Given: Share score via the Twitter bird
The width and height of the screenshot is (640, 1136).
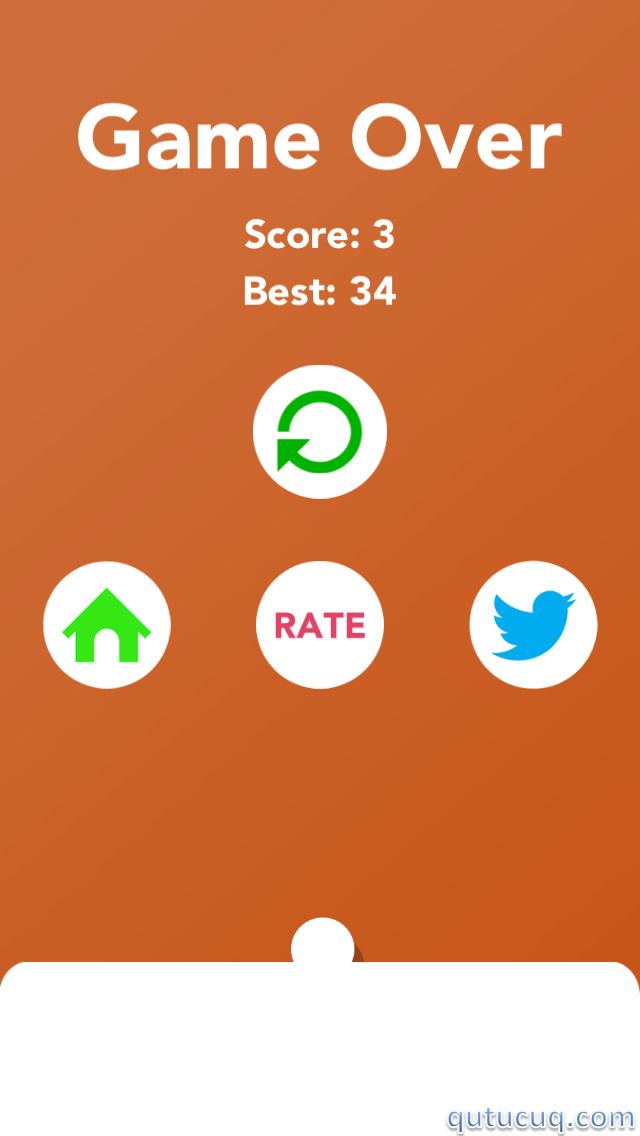Looking at the screenshot, I should tap(533, 625).
